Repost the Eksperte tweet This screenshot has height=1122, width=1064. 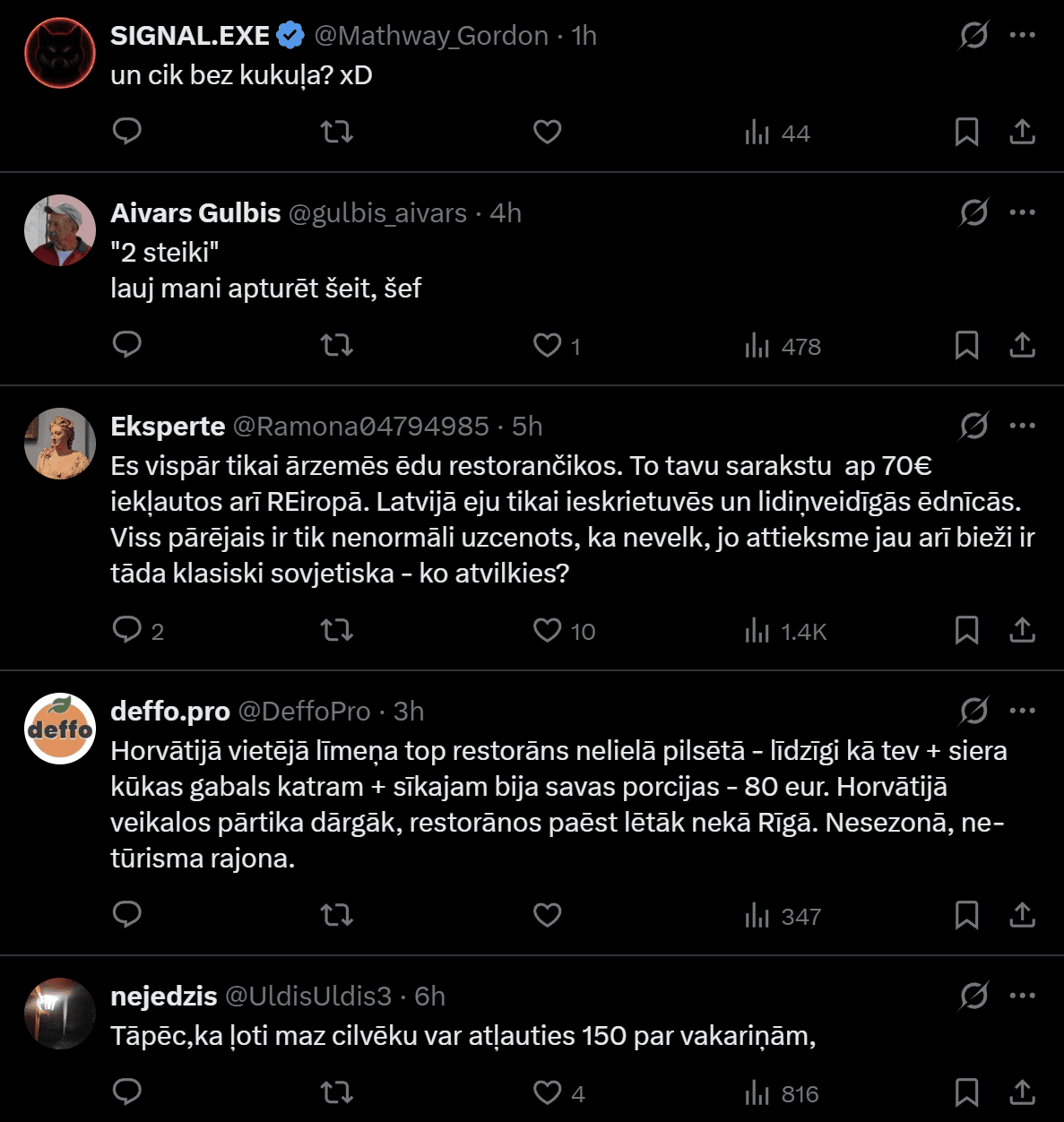(337, 630)
